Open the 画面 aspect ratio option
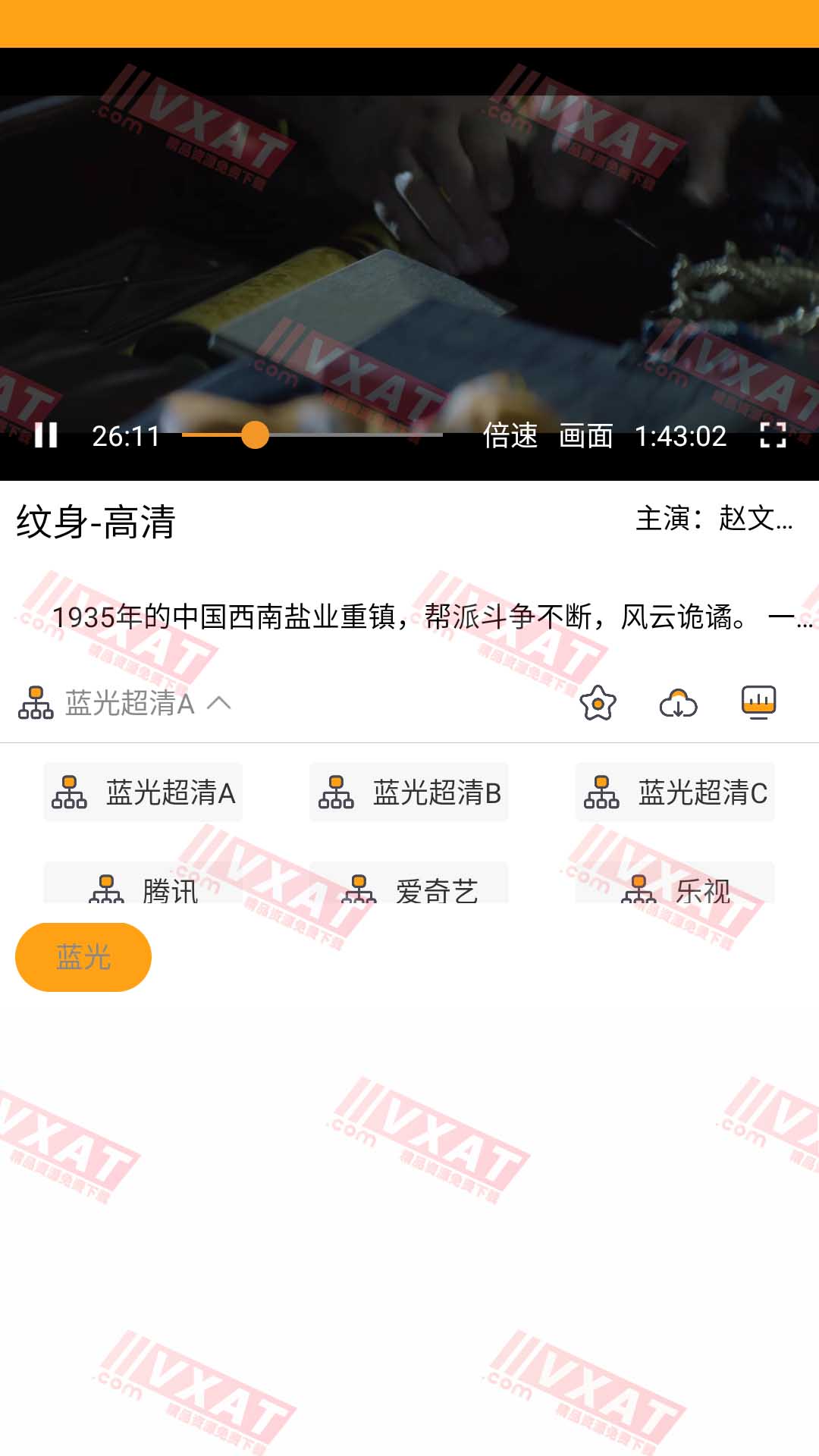 [x=585, y=436]
